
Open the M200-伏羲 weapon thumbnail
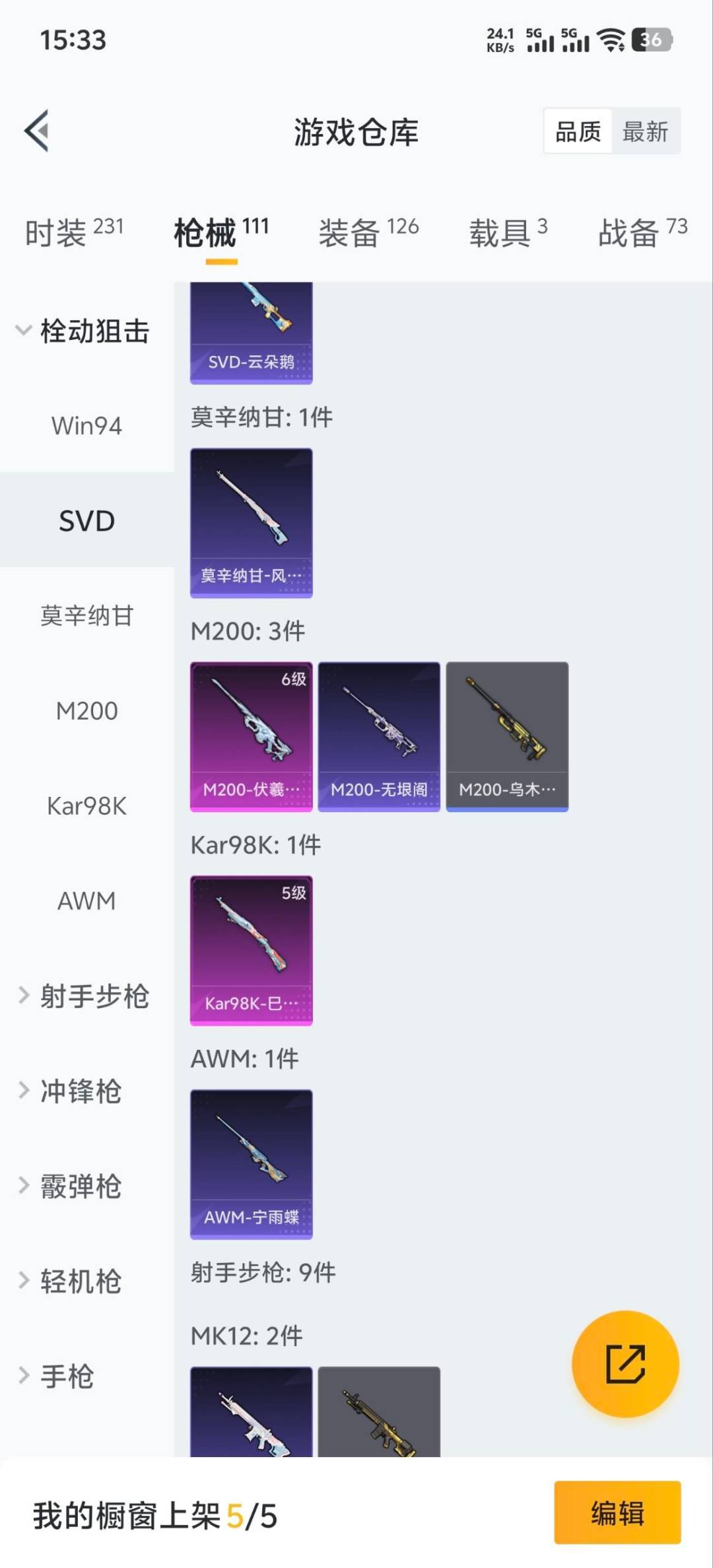point(252,734)
